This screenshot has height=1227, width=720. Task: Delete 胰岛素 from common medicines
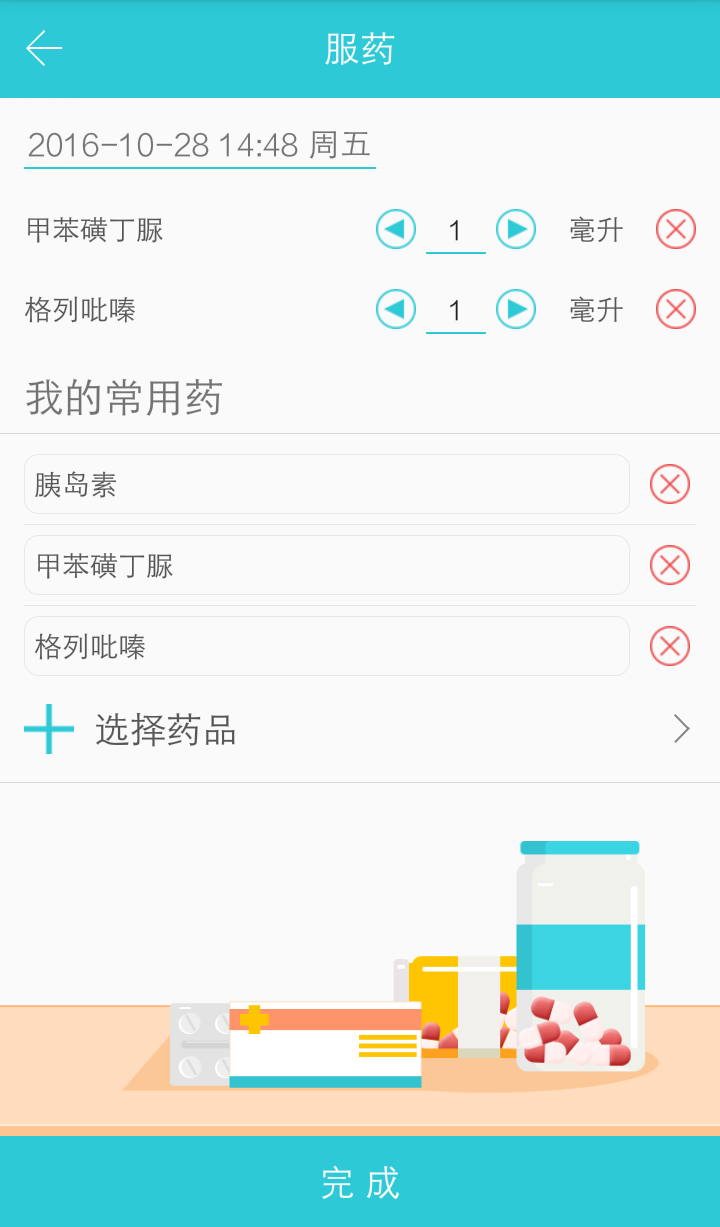tap(670, 485)
